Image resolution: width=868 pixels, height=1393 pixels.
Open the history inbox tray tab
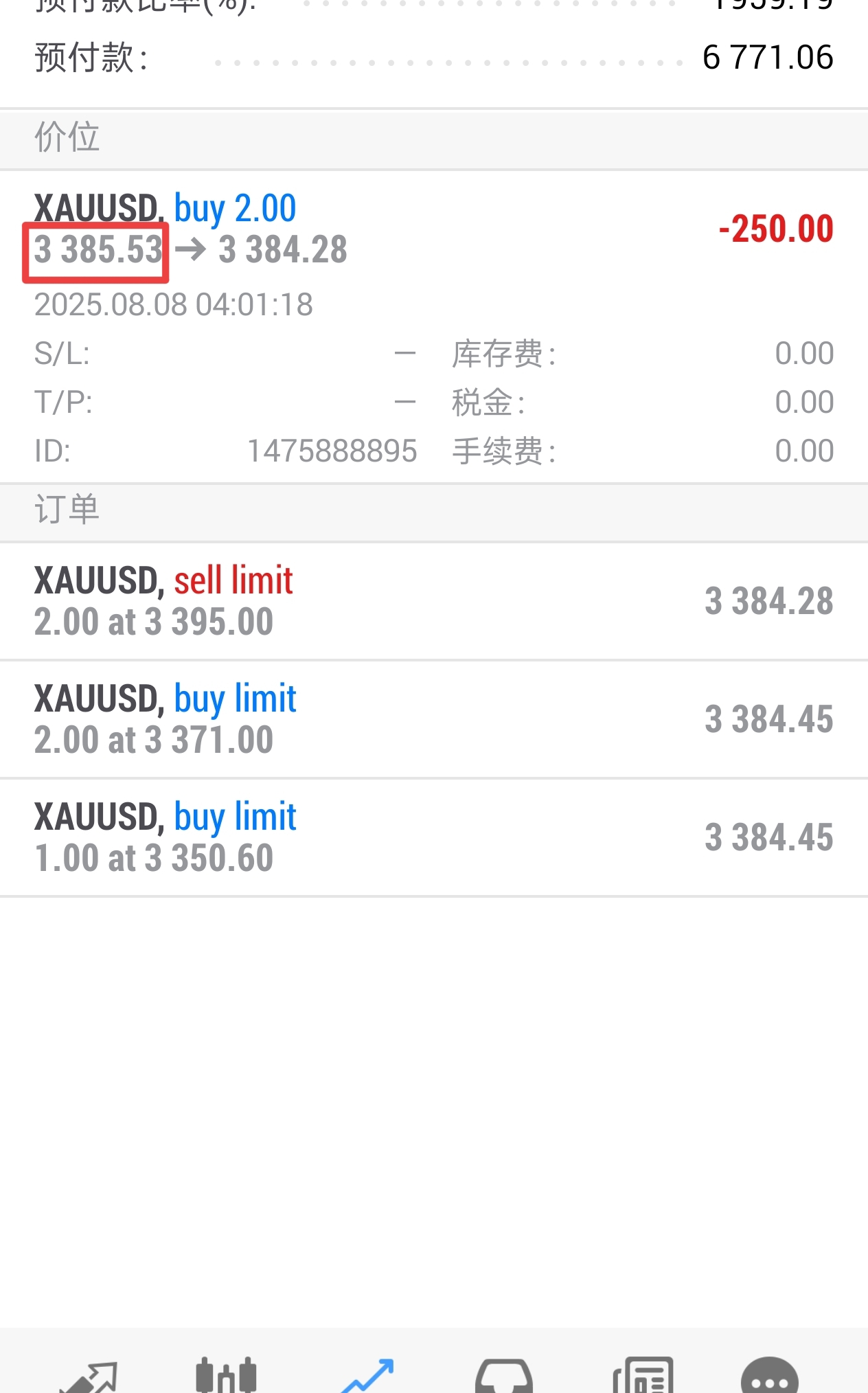point(504,1376)
